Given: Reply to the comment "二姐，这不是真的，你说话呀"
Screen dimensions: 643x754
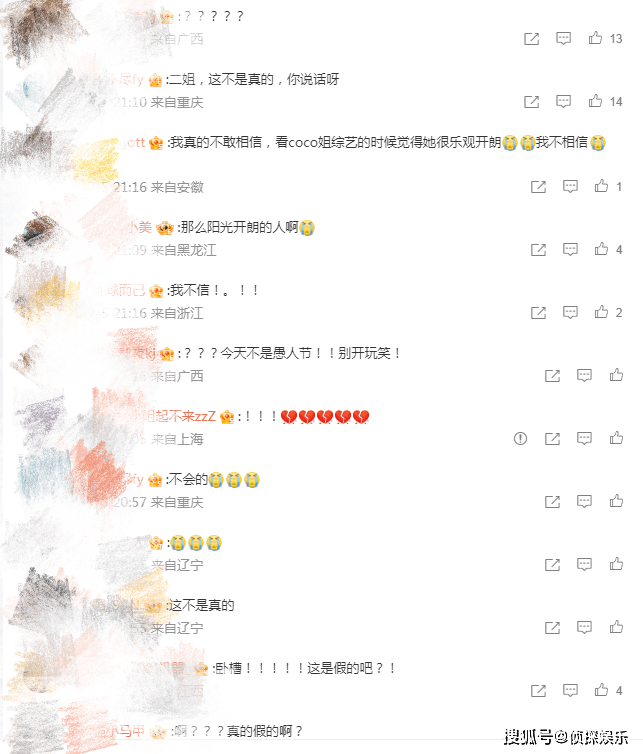Looking at the screenshot, I should [563, 101].
